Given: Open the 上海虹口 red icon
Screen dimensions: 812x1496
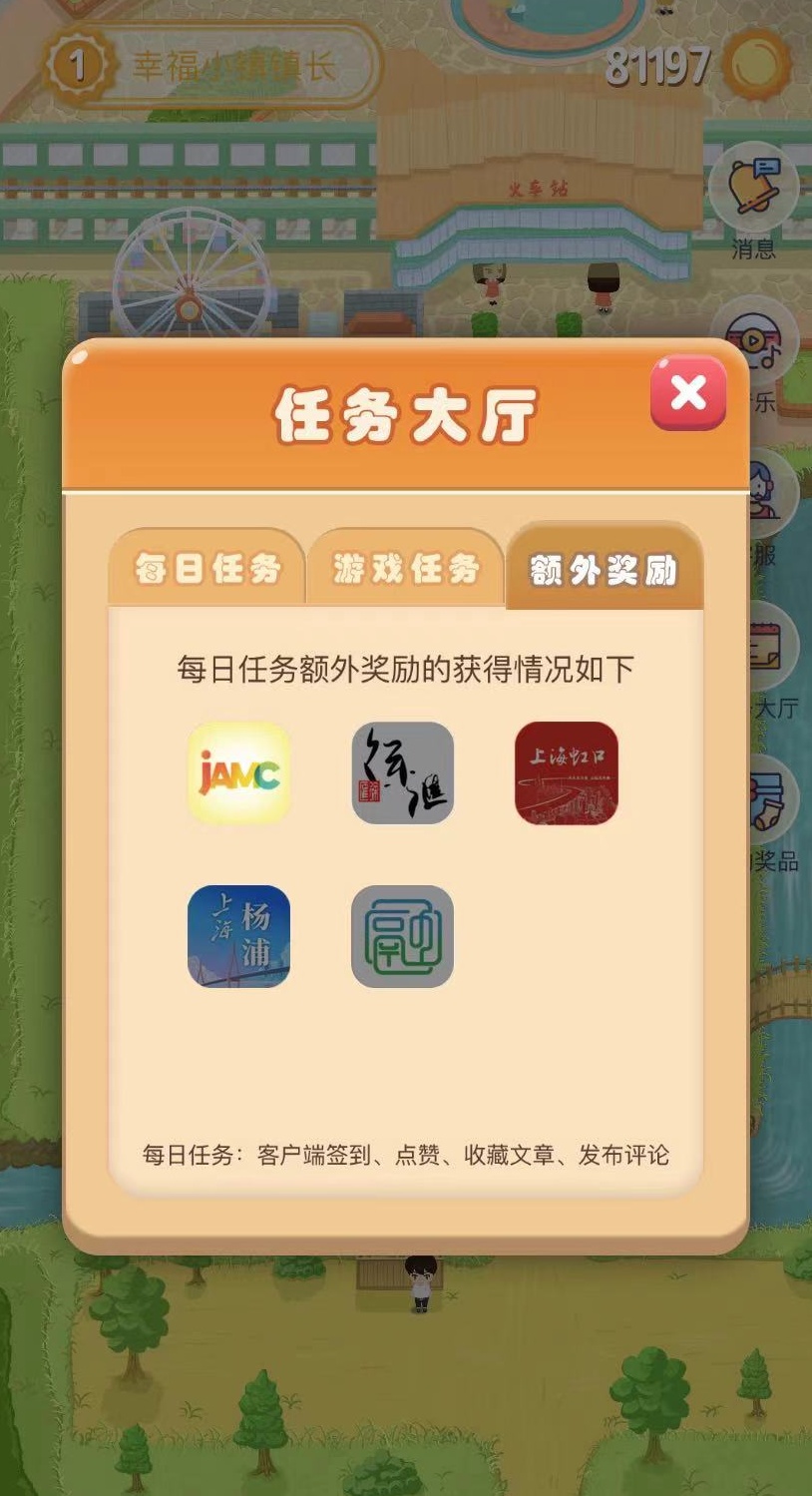Looking at the screenshot, I should tap(566, 773).
